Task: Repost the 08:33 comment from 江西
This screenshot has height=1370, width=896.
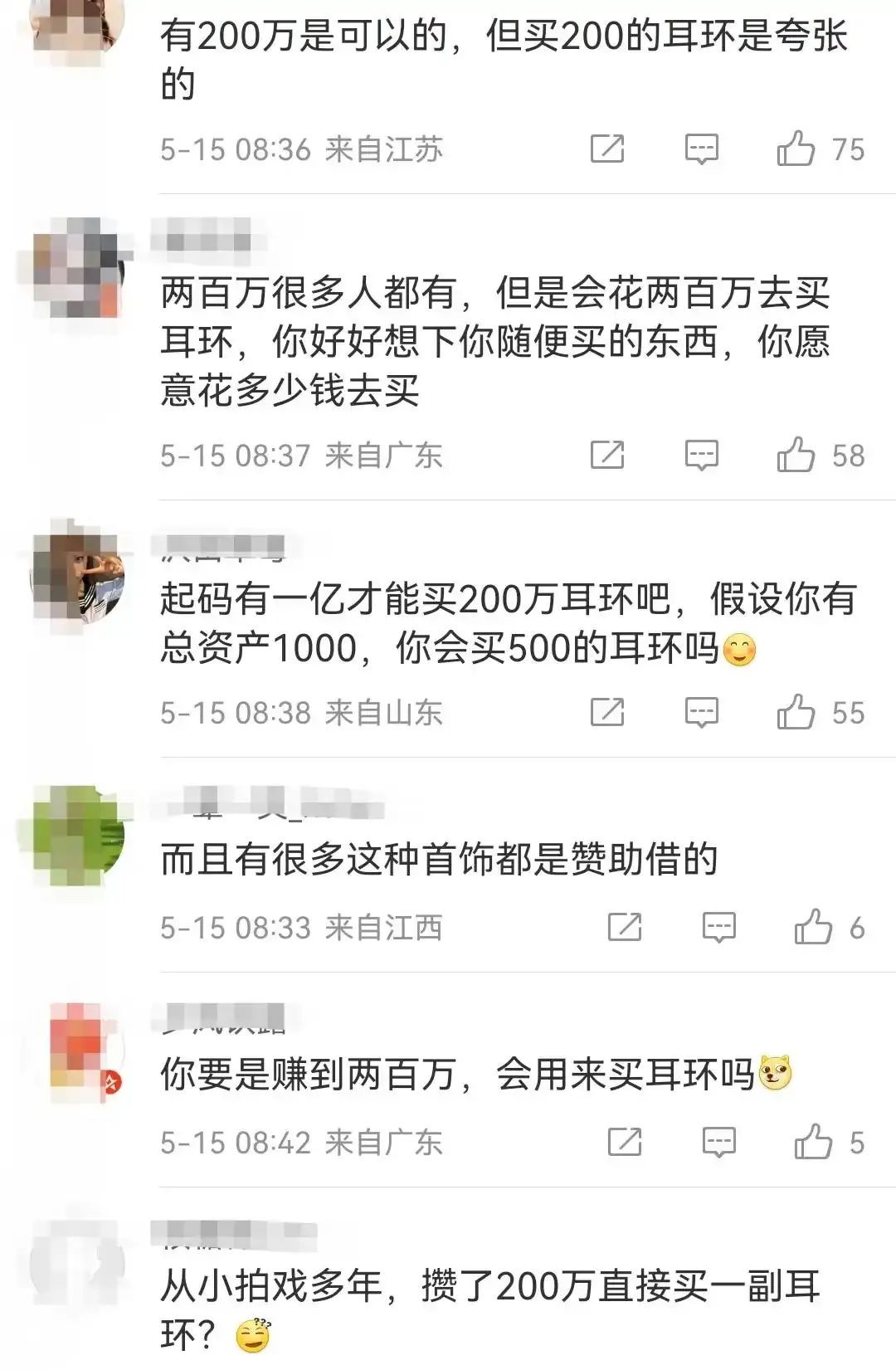Action: pos(625,927)
